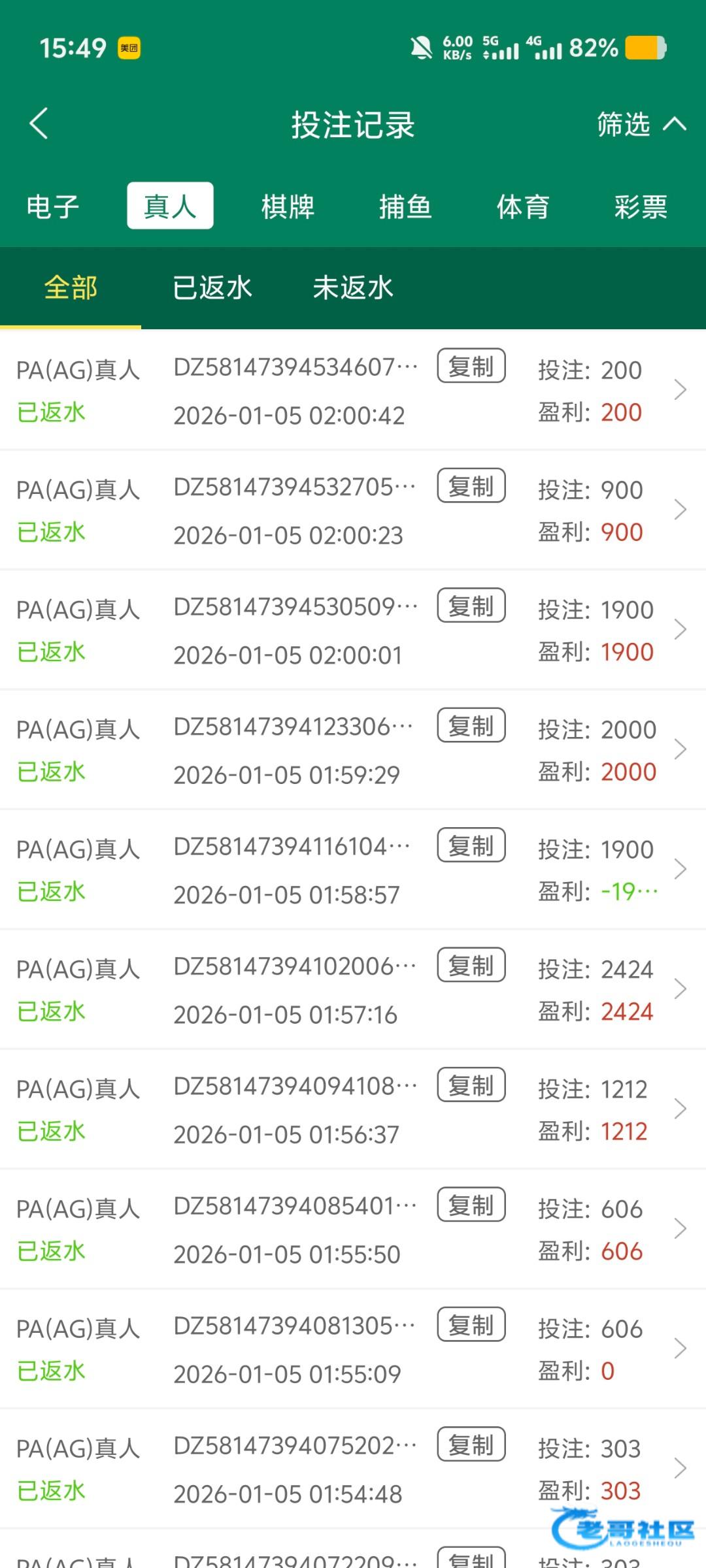This screenshot has width=706, height=1568.
Task: Switch to the 体育 tab
Action: click(x=523, y=206)
